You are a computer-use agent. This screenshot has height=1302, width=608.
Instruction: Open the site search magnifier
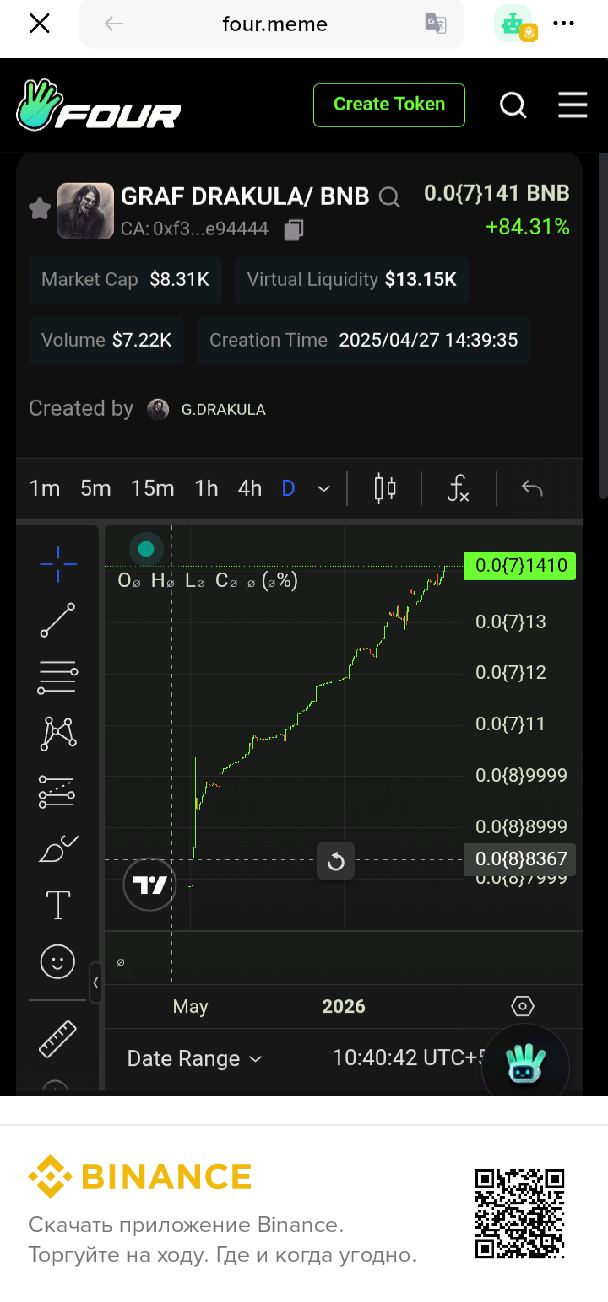pos(513,105)
